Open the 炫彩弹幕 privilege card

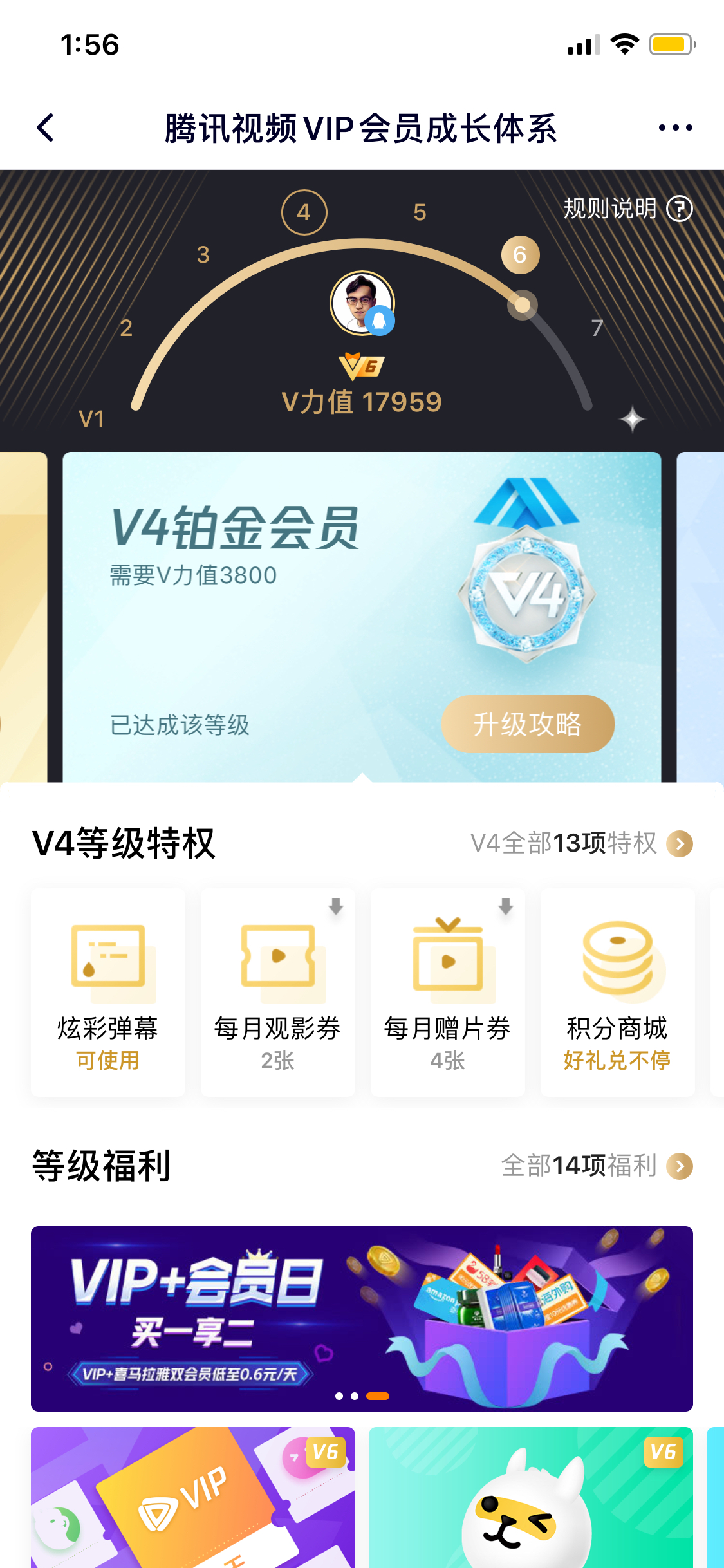[x=108, y=993]
